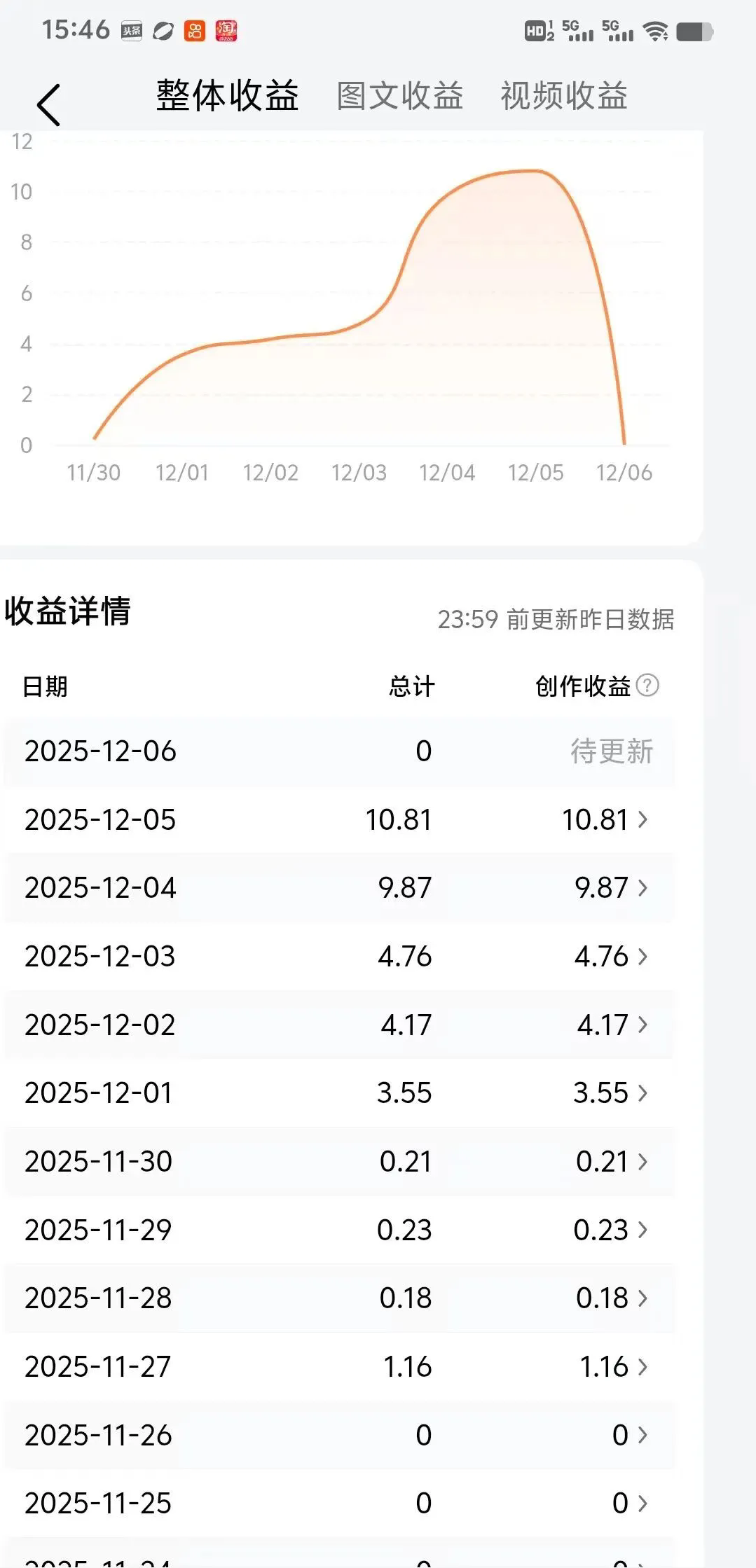Screen dimensions: 756x1568
Task: Show the 2025-11-28 earnings breakdown
Action: pos(642,1298)
